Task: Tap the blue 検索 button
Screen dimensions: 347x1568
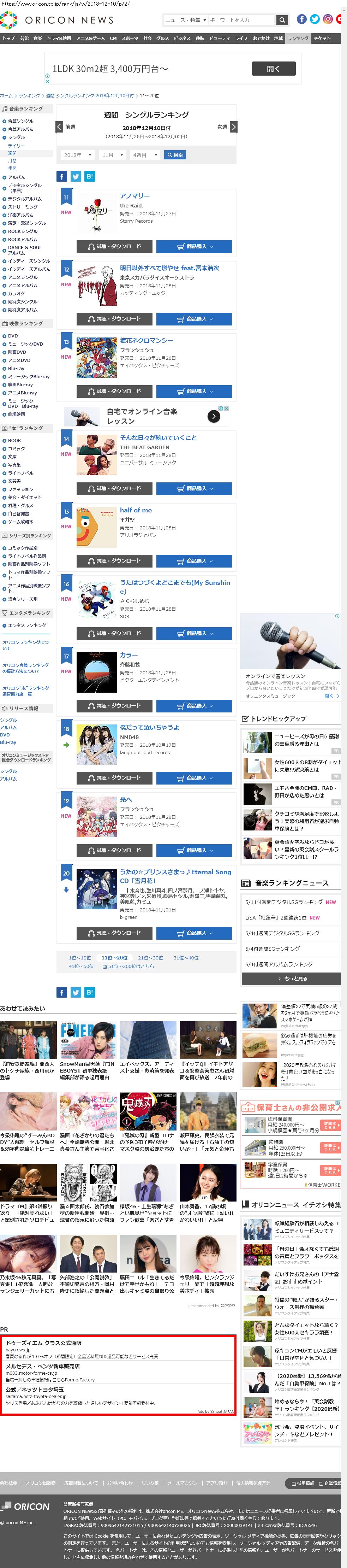Action: (x=175, y=155)
